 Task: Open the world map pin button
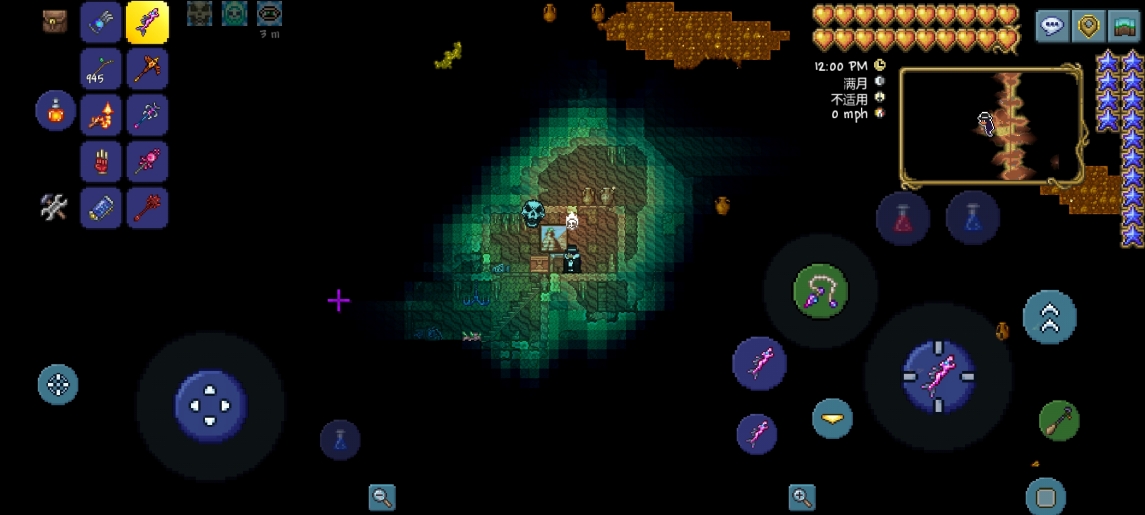(x=1088, y=26)
